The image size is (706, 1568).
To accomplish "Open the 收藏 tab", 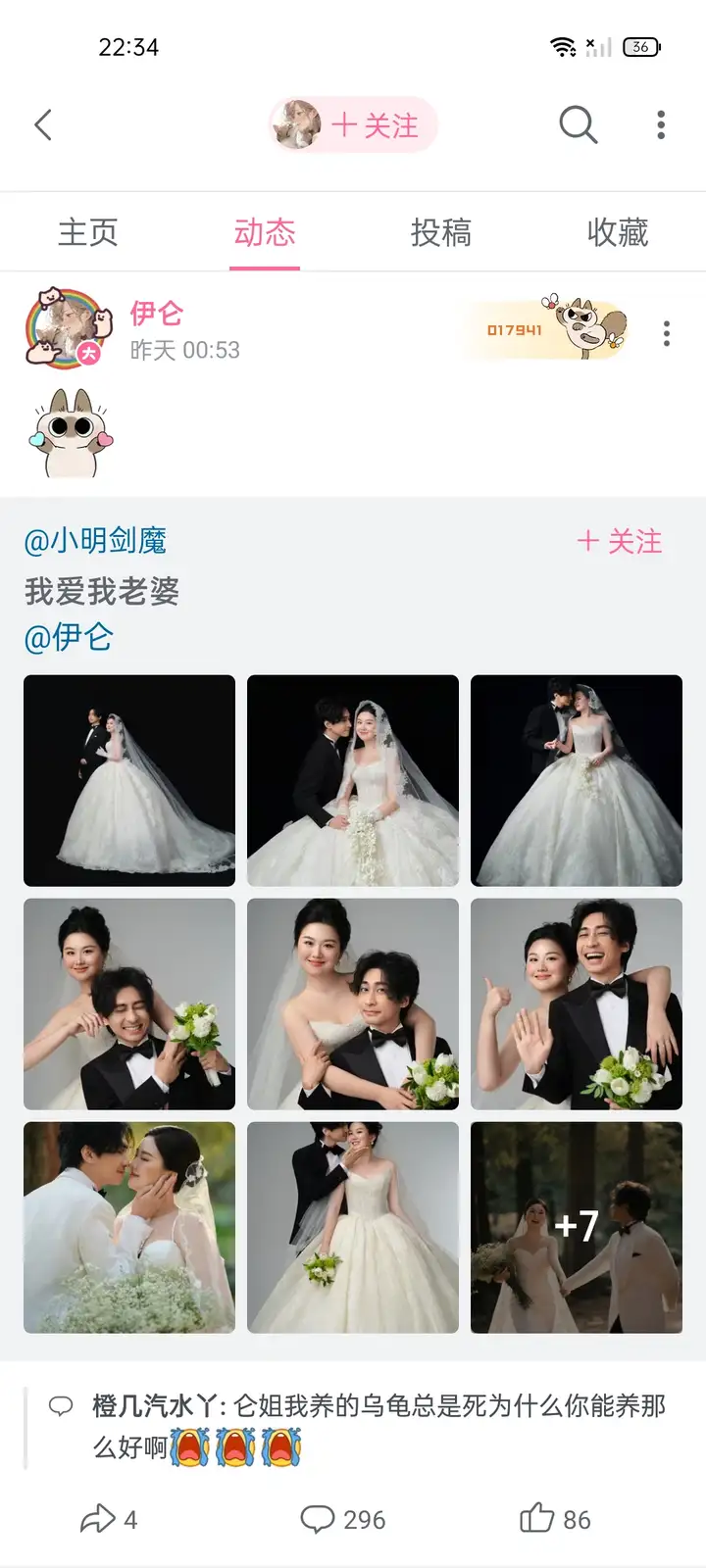I will pyautogui.click(x=618, y=233).
